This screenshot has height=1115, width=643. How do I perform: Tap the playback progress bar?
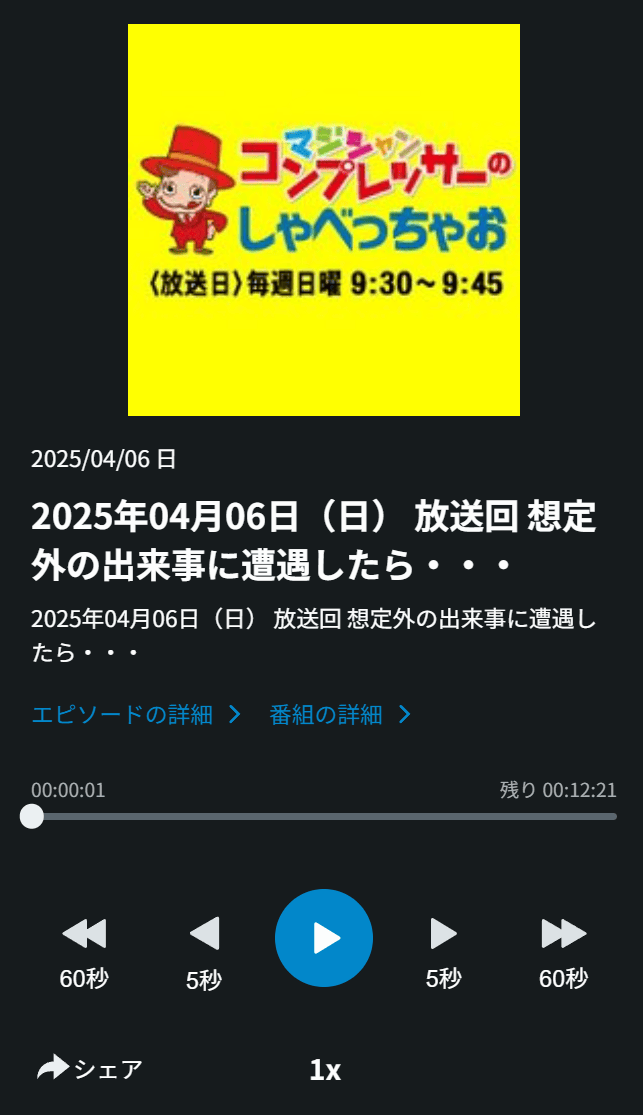coord(324,816)
